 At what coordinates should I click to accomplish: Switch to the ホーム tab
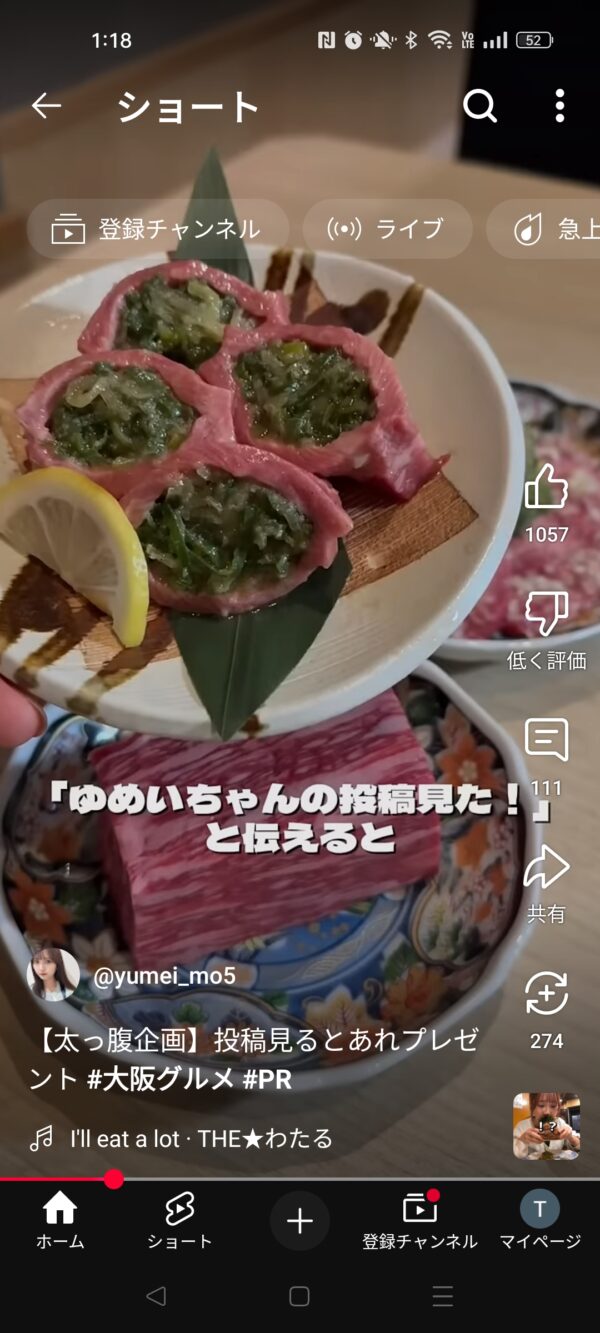point(60,1221)
